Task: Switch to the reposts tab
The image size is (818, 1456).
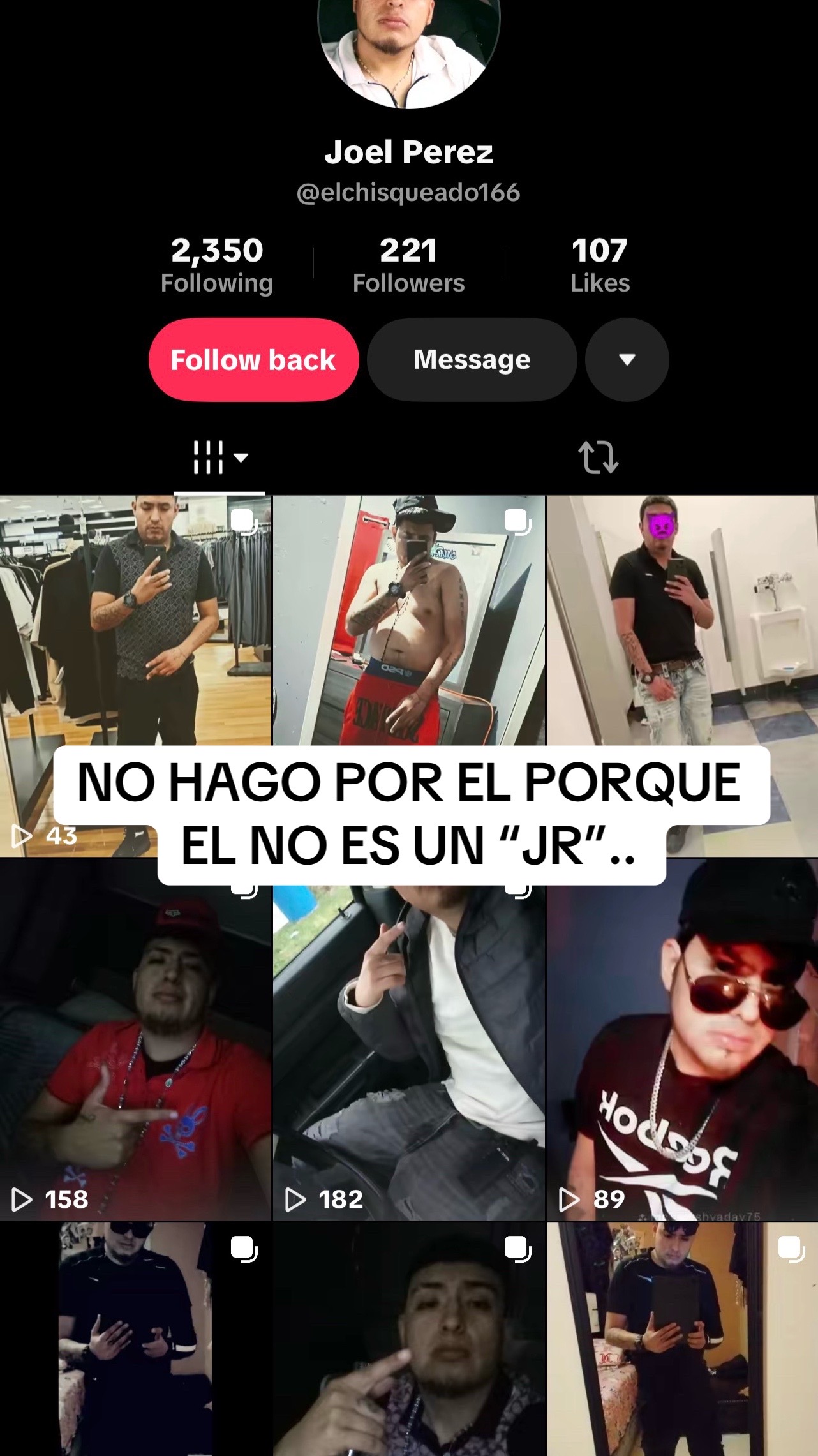Action: (599, 457)
